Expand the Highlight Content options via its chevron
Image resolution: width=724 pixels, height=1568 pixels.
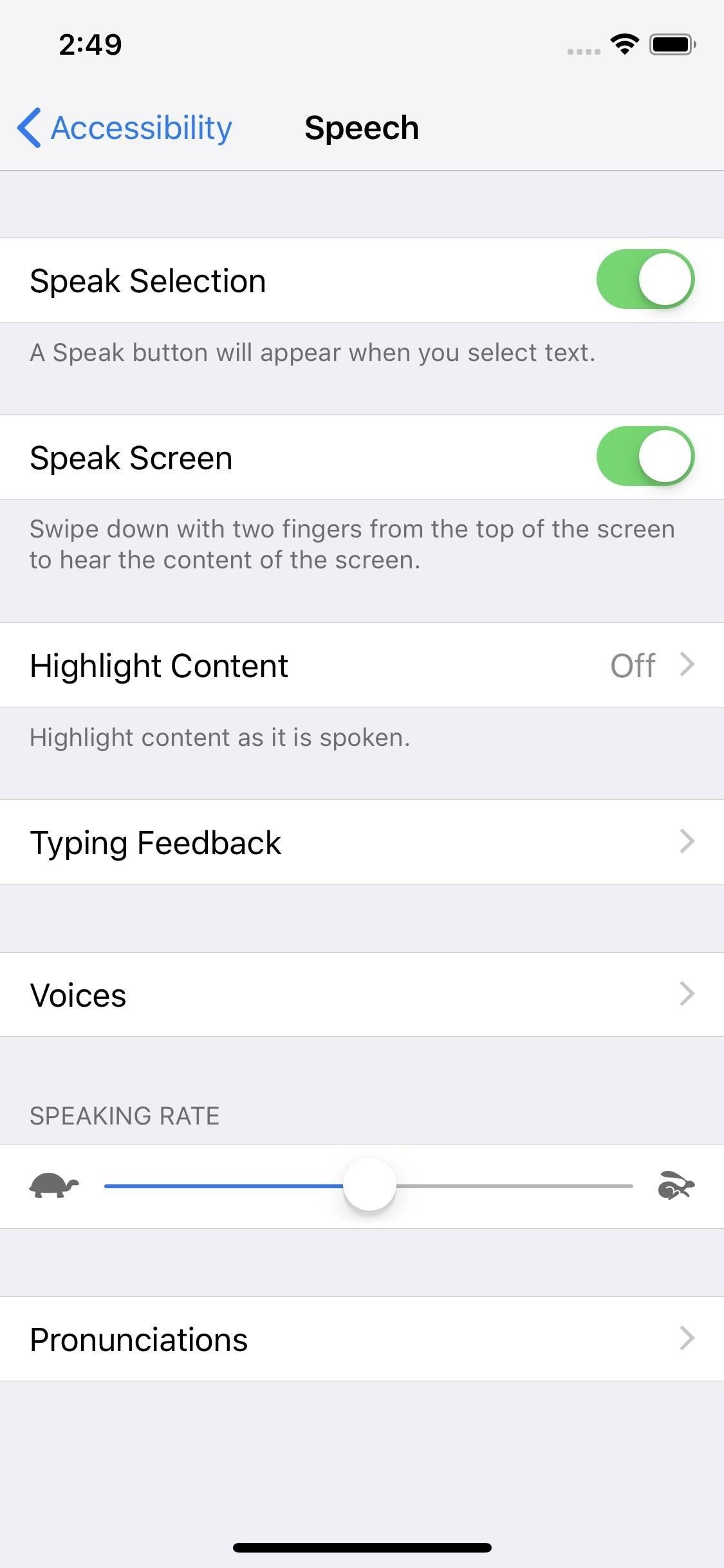point(687,665)
